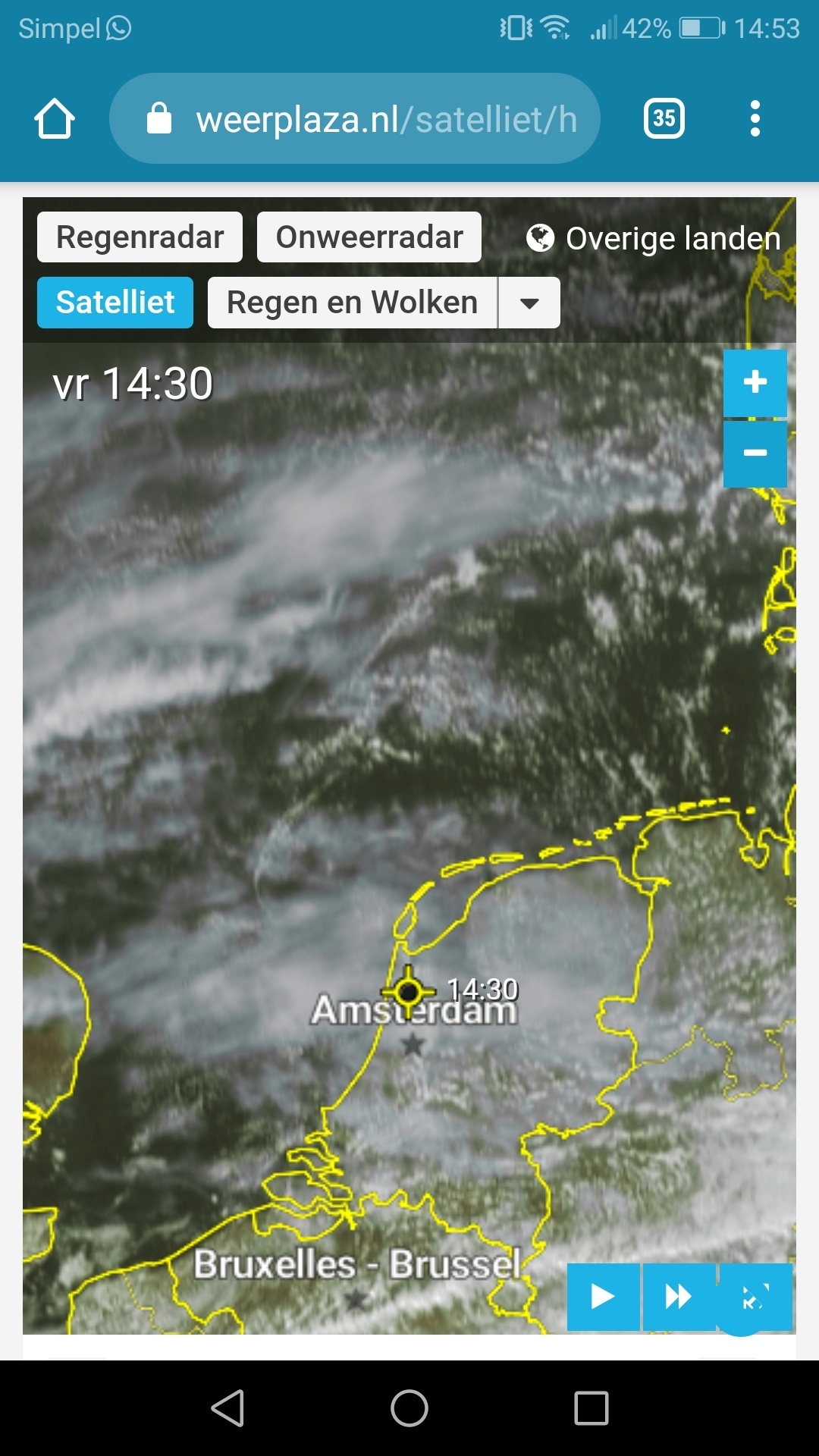
Task: Fast-forward the satellite animation
Action: 679,1297
